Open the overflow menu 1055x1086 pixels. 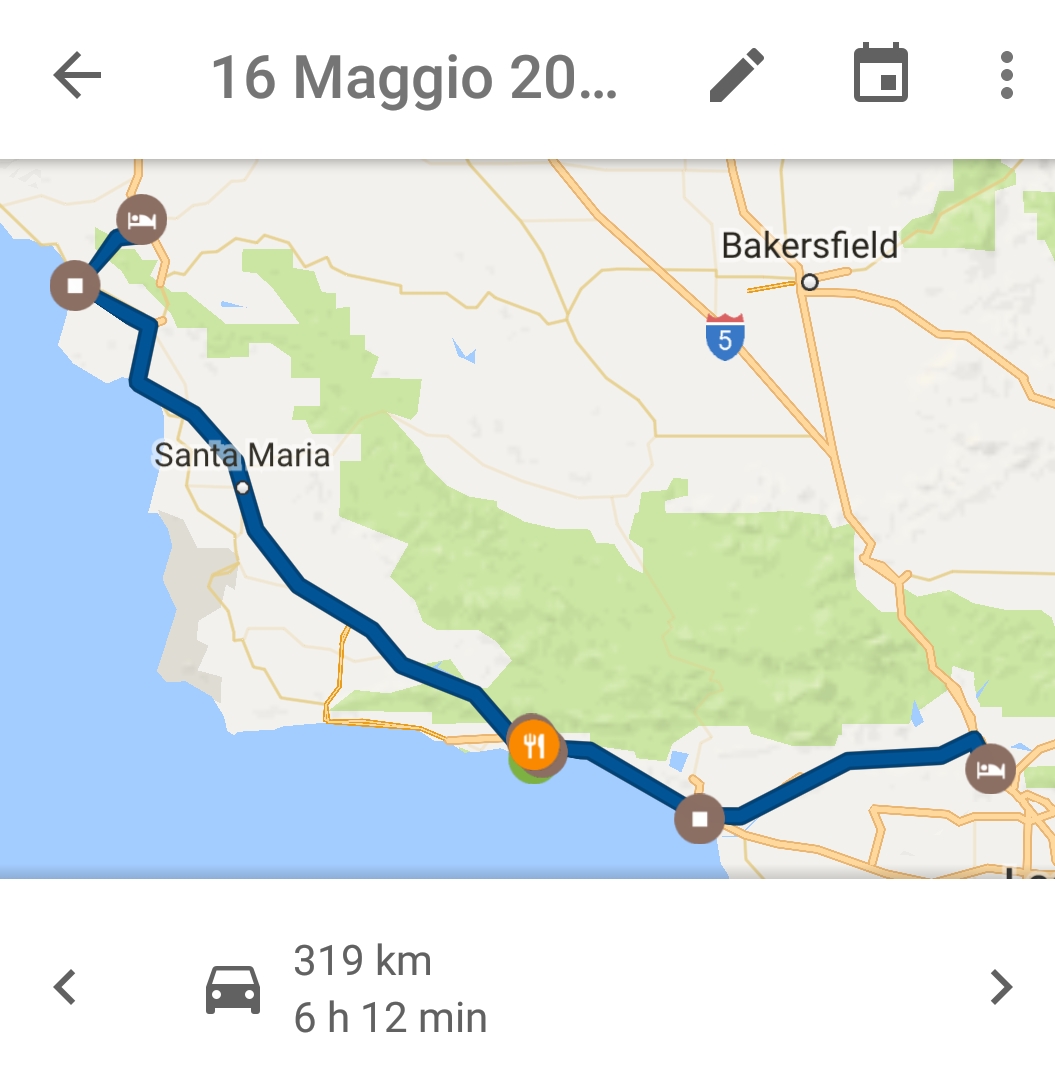(1006, 76)
